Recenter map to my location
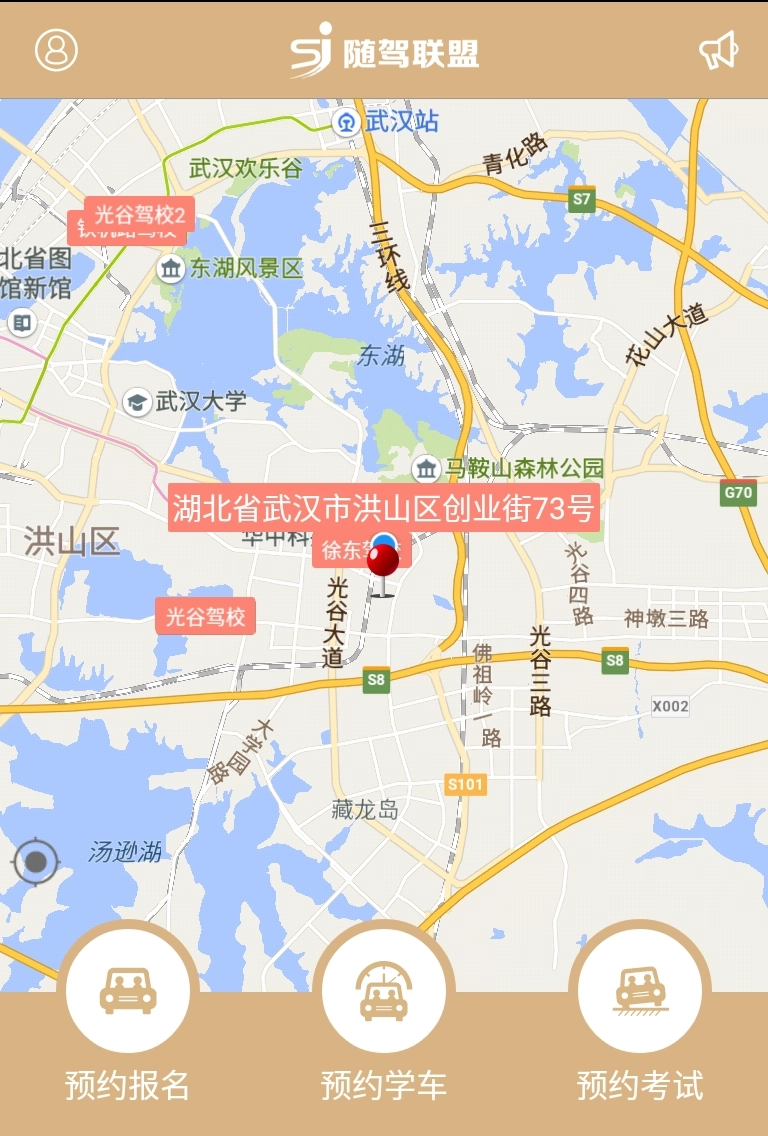The height and width of the screenshot is (1136, 768). click(x=37, y=860)
